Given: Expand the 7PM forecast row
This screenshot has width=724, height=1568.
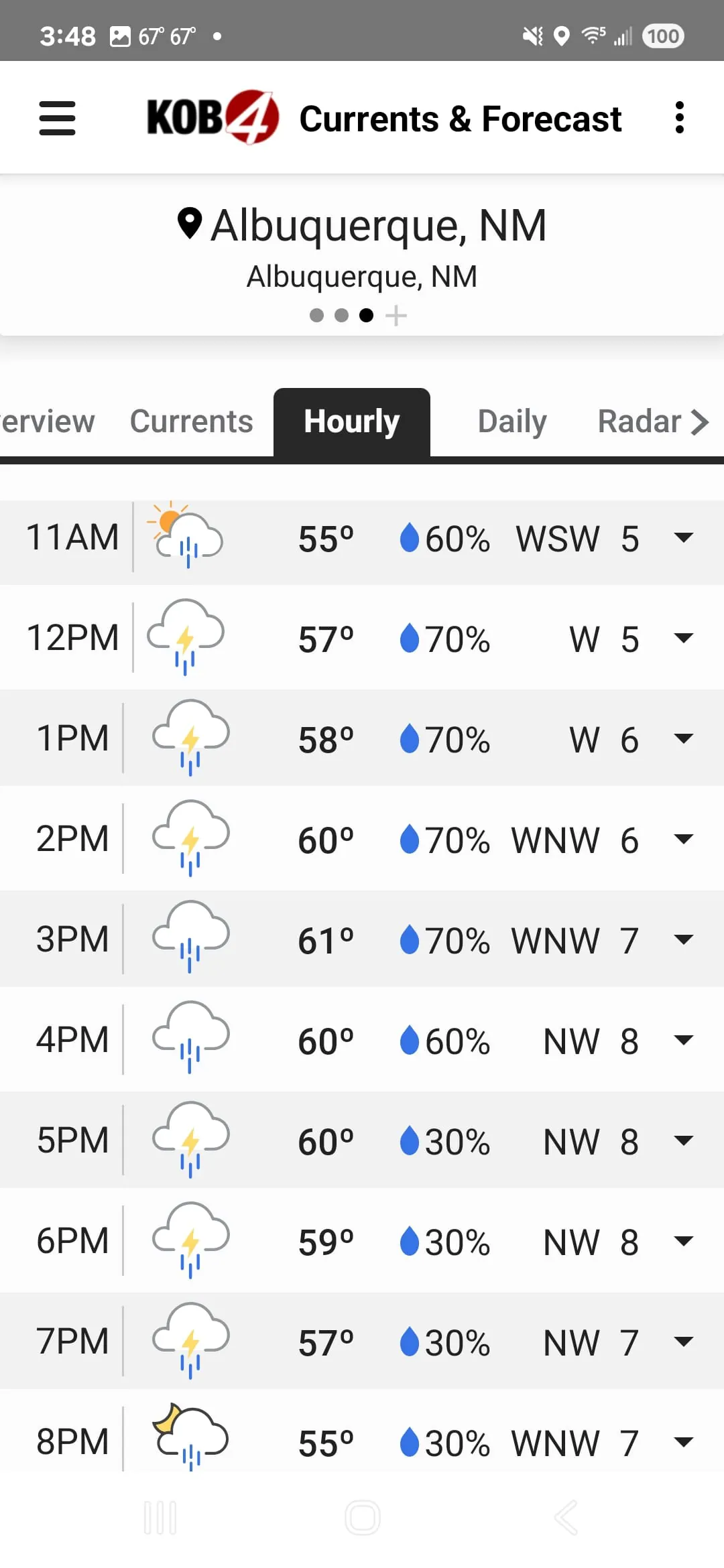Looking at the screenshot, I should point(684,1341).
